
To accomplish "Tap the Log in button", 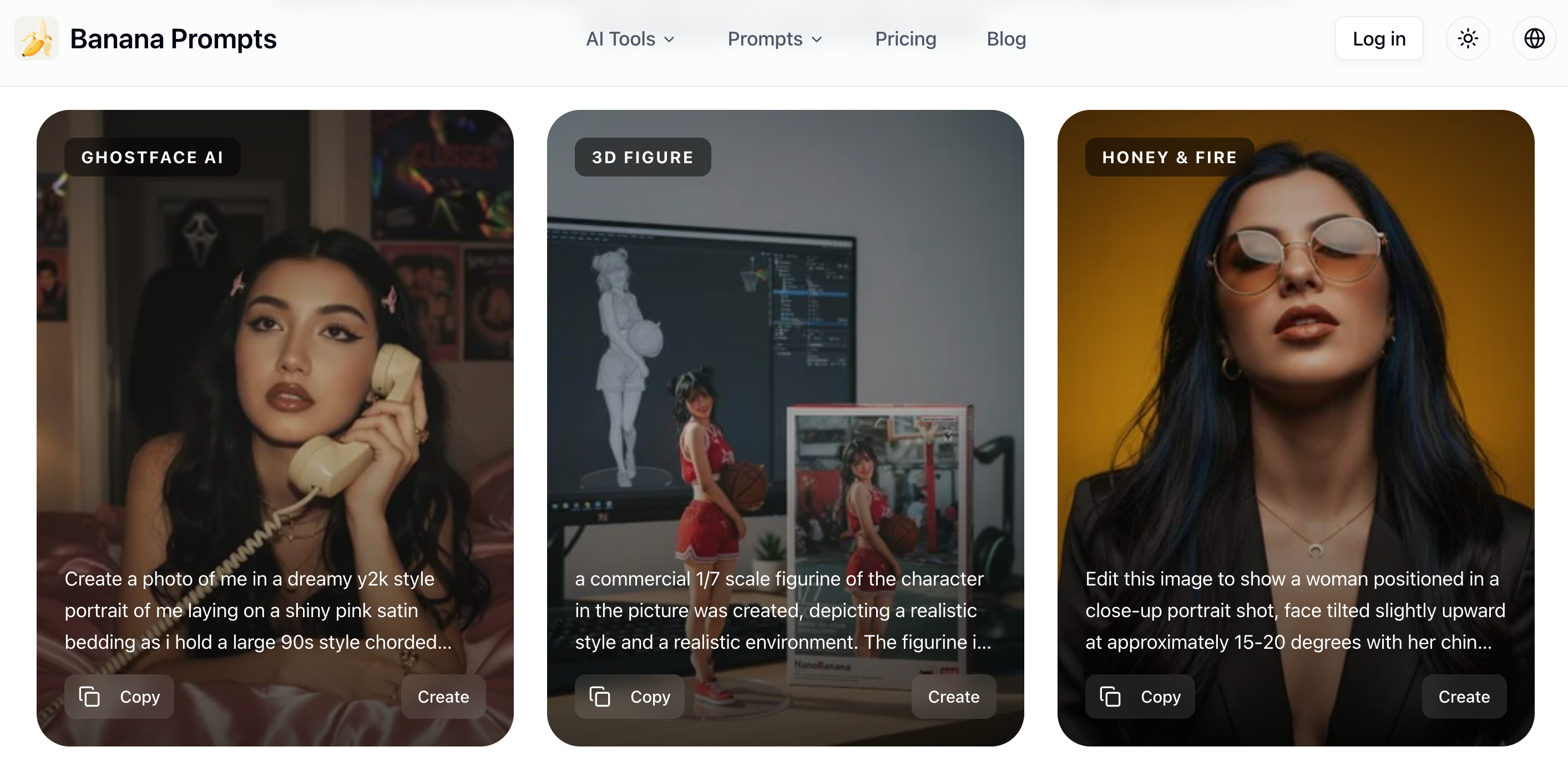I will [1378, 39].
